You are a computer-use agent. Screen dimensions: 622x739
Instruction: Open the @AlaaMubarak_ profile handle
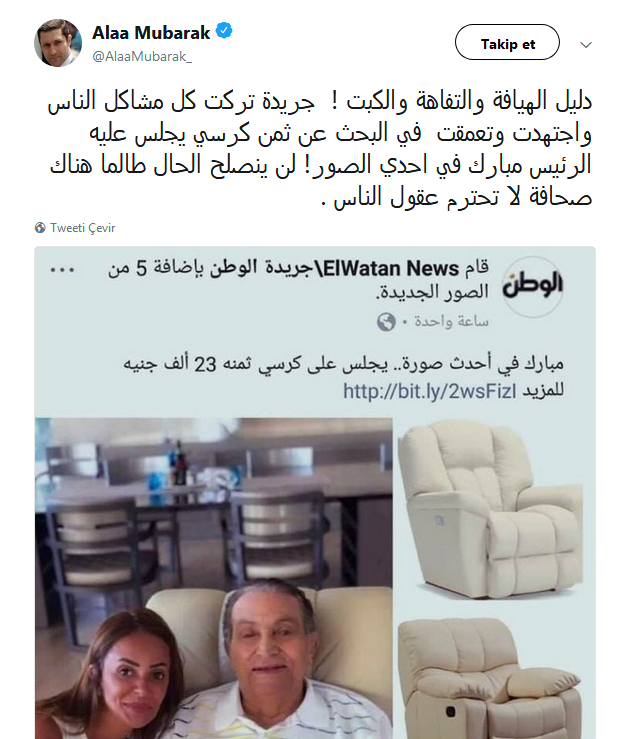point(141,55)
